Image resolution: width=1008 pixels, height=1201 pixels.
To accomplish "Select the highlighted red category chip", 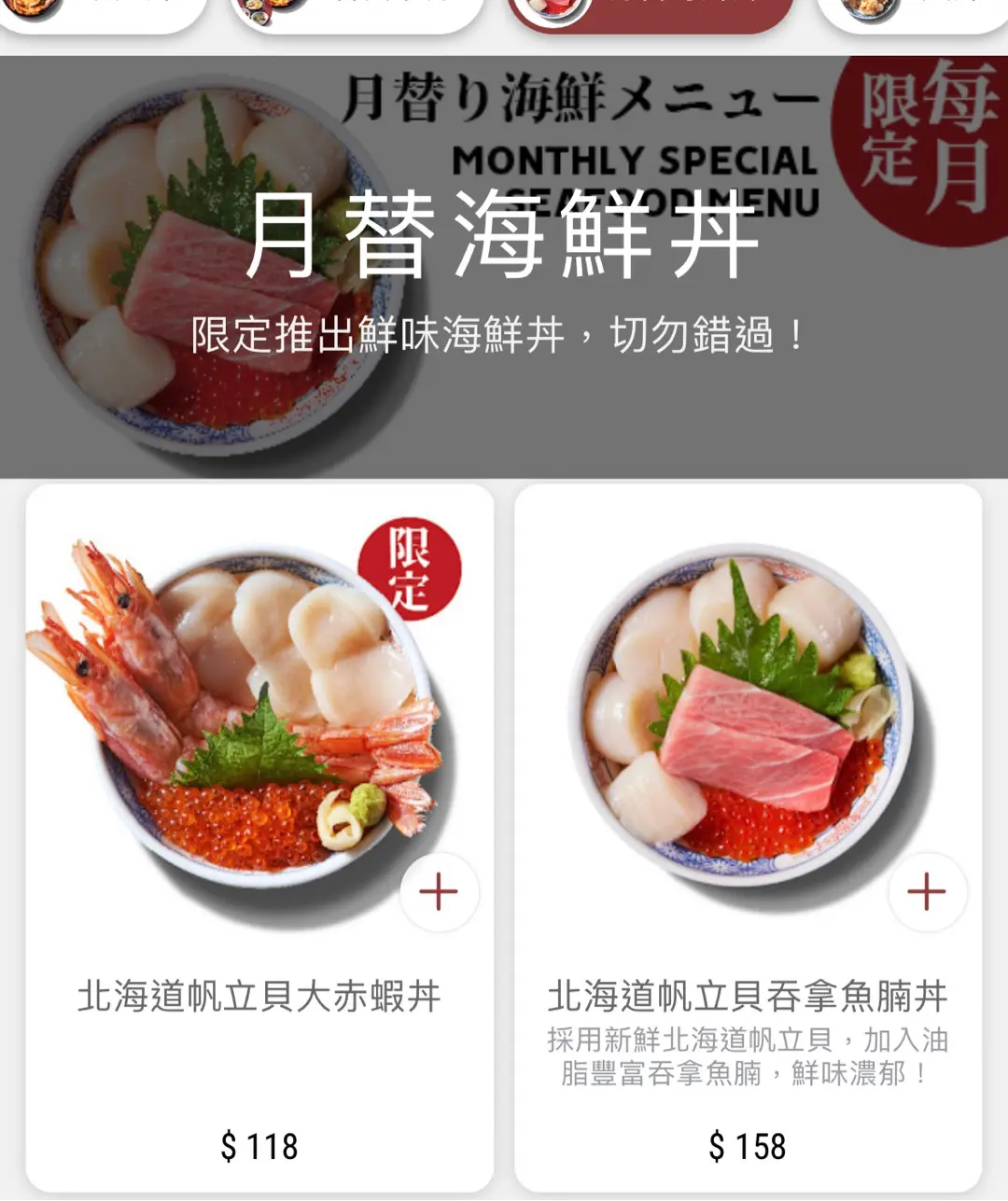I will (651, 11).
